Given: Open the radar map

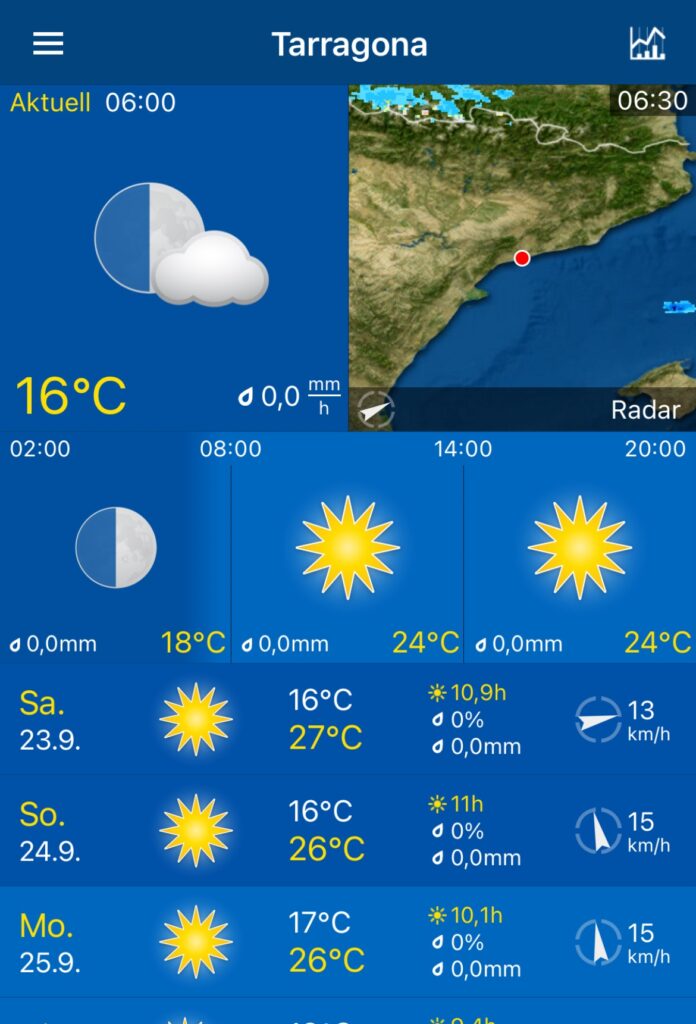Looking at the screenshot, I should point(521,258).
